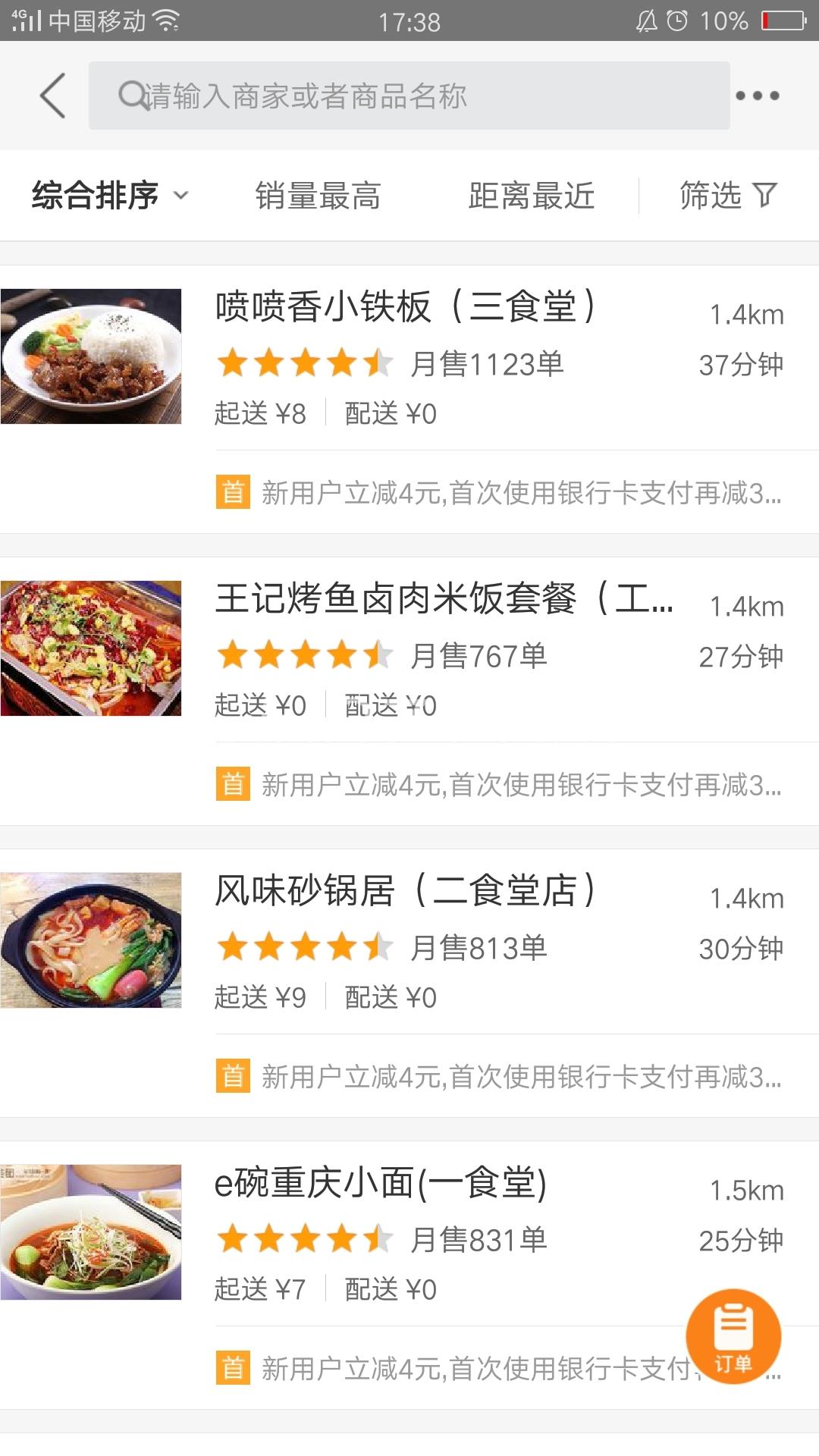Tap the merchant or product search field
Viewport: 819px width, 1456px height.
click(409, 96)
